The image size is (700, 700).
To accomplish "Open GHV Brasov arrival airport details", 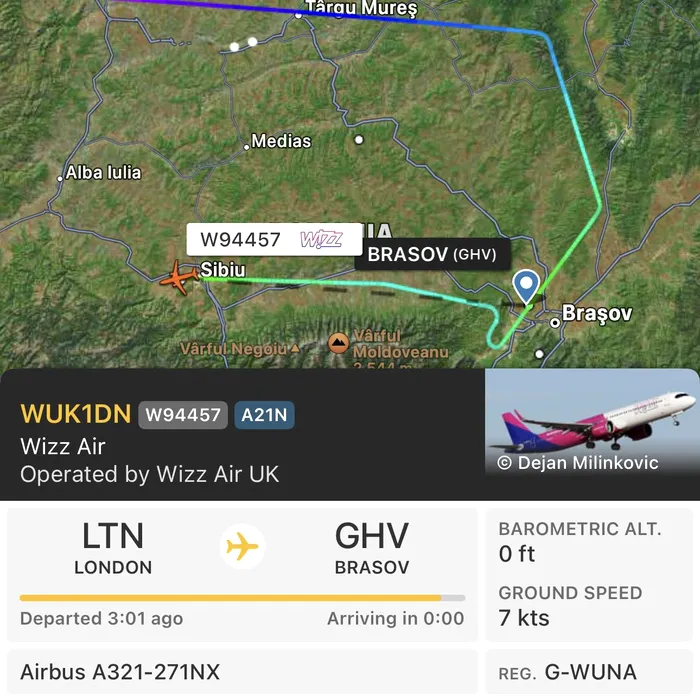I will [x=371, y=548].
